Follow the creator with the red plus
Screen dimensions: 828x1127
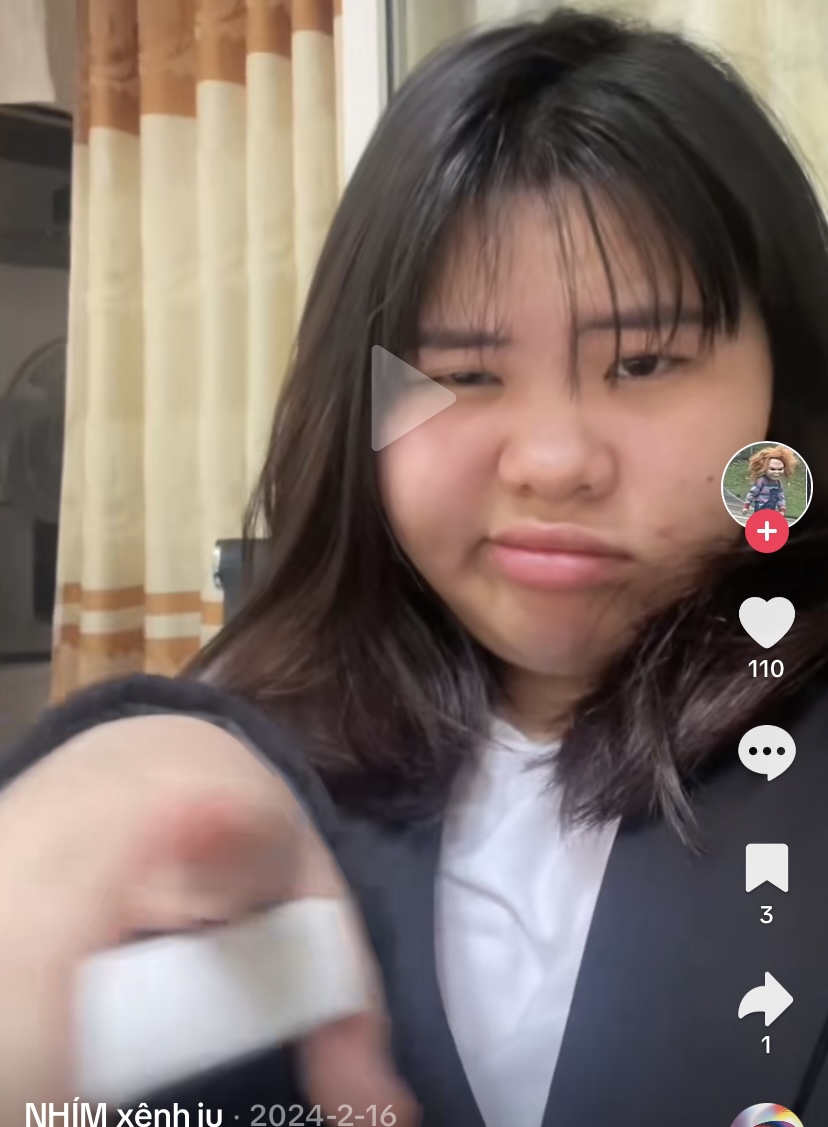coord(766,531)
